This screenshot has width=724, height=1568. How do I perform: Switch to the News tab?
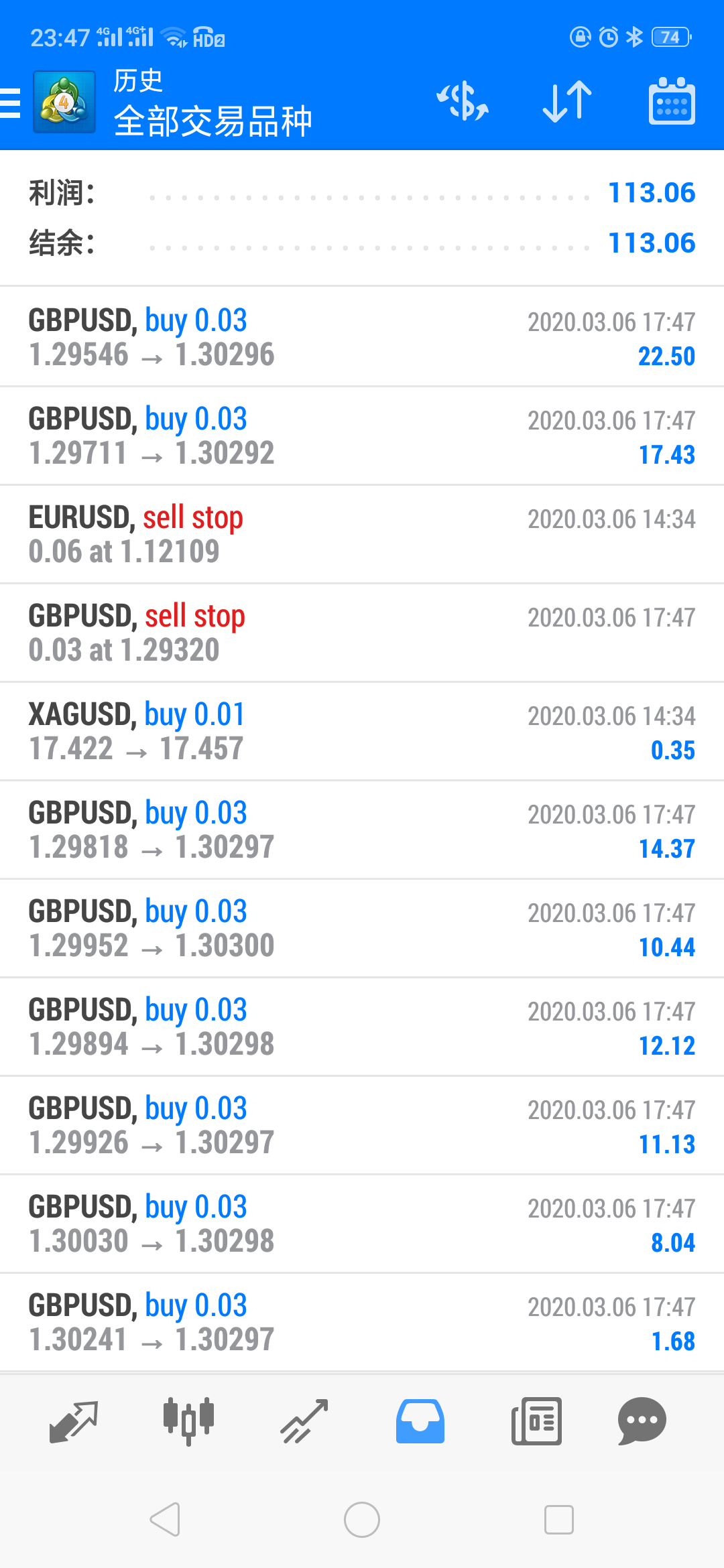pyautogui.click(x=536, y=1421)
